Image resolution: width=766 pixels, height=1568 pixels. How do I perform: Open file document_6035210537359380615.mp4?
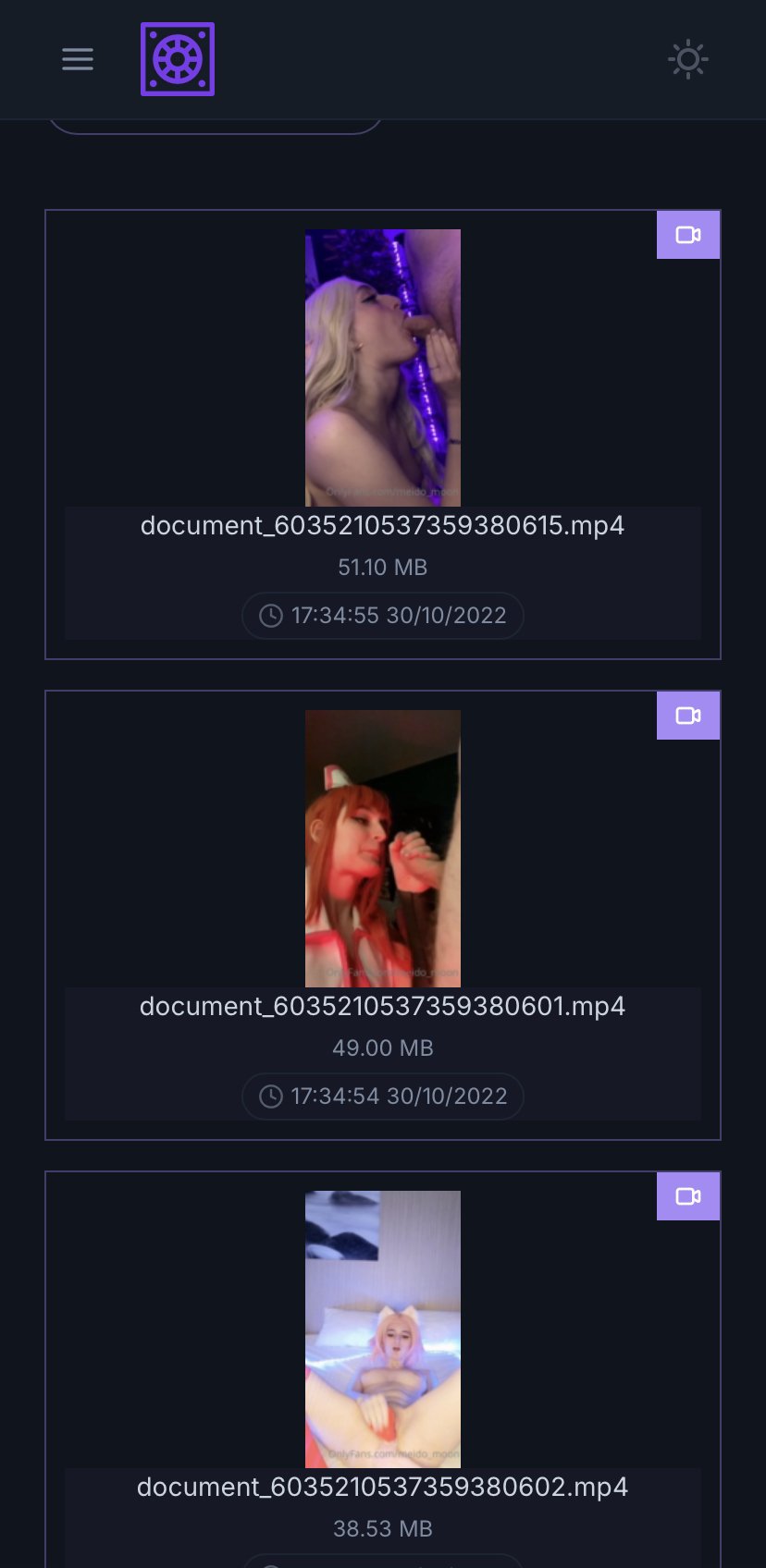382,525
